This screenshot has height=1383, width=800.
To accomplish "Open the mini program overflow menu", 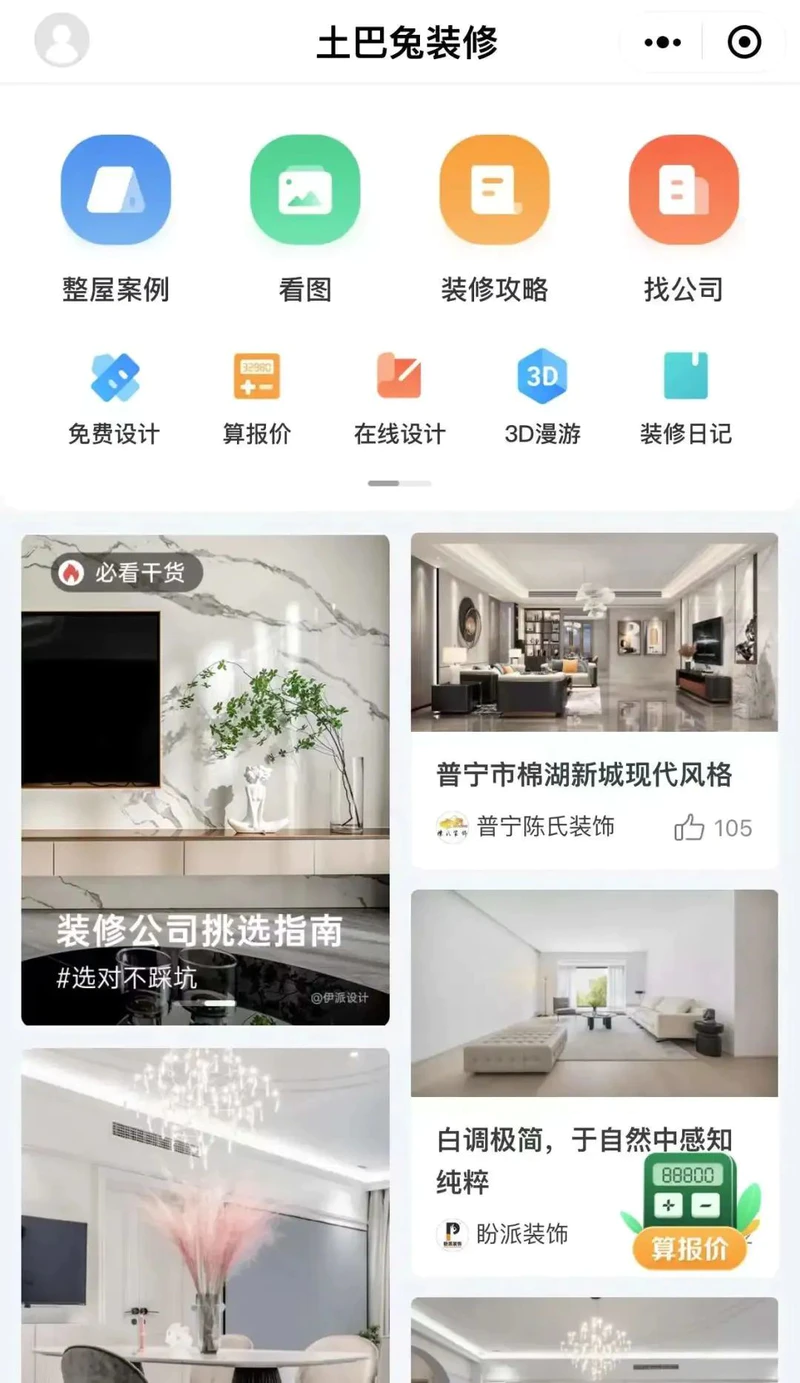I will pyautogui.click(x=662, y=42).
